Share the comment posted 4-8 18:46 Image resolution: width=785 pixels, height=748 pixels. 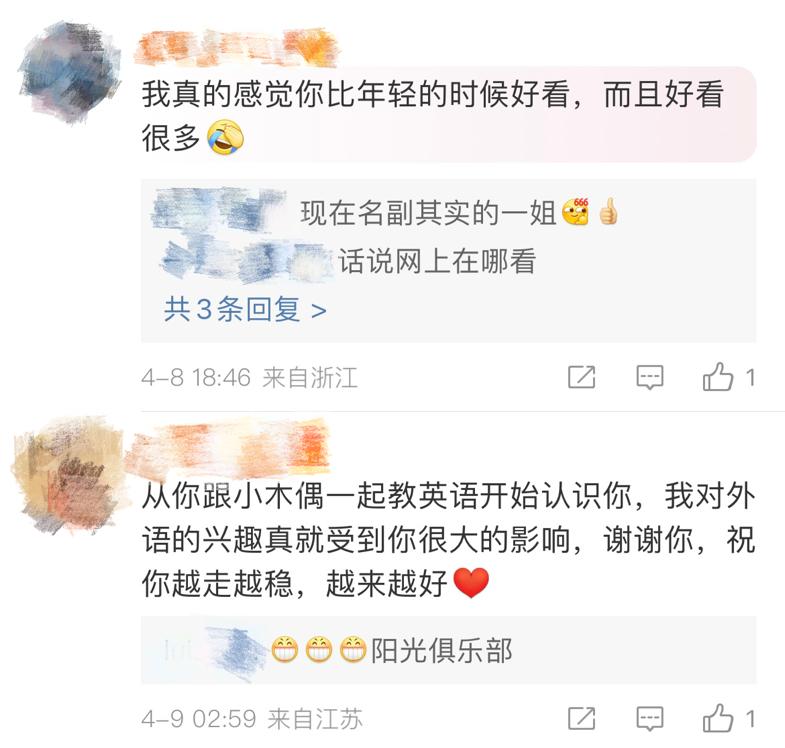click(581, 377)
